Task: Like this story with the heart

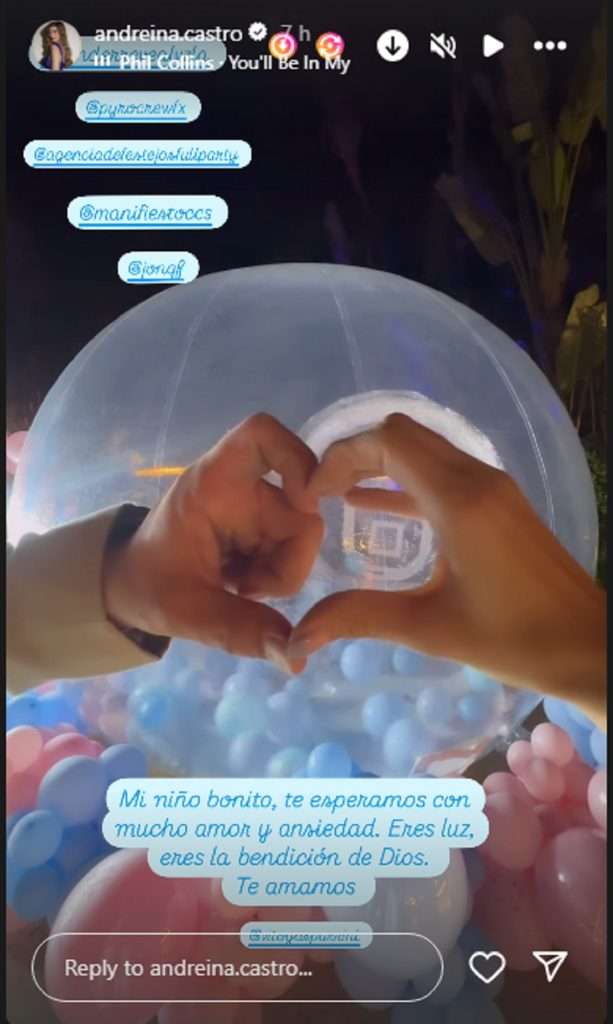Action: (487, 967)
